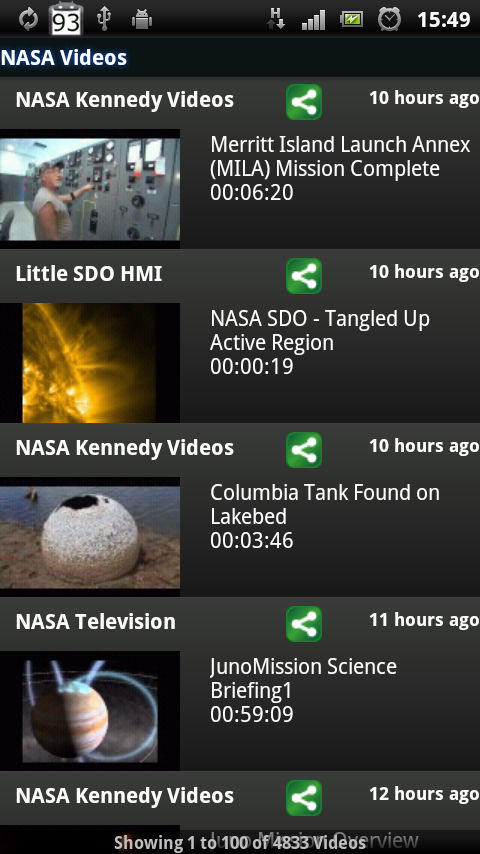Share the 12 hours ago Kennedy video
The image size is (480, 854).
304,798
